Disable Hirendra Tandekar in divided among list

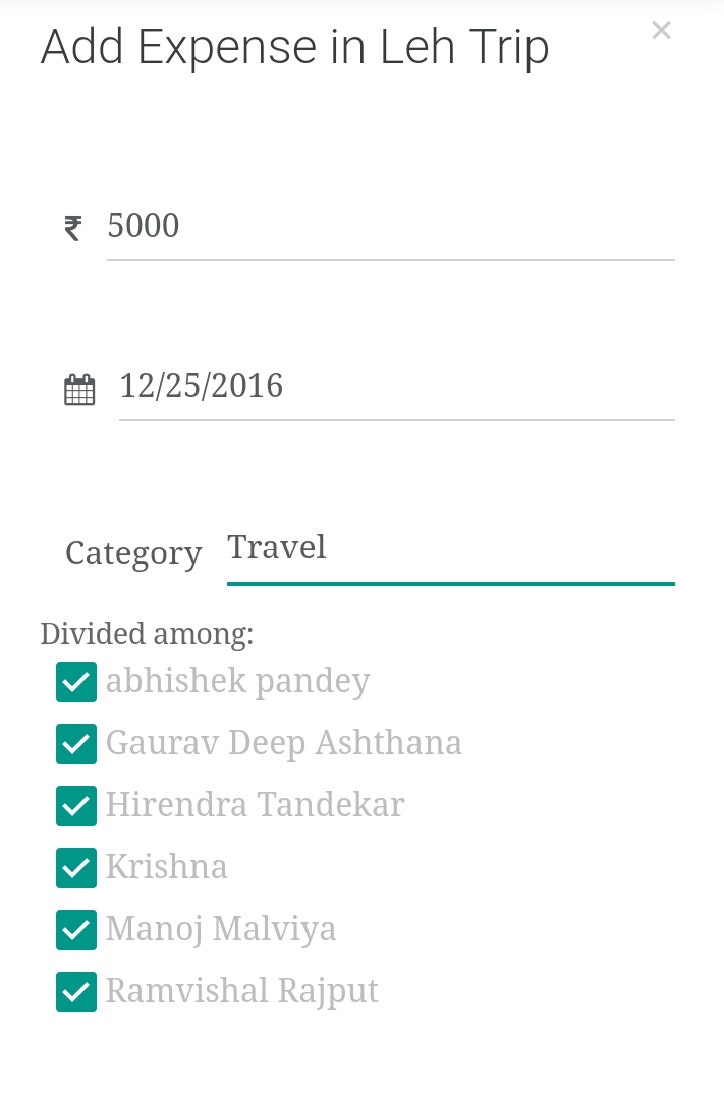(x=76, y=806)
